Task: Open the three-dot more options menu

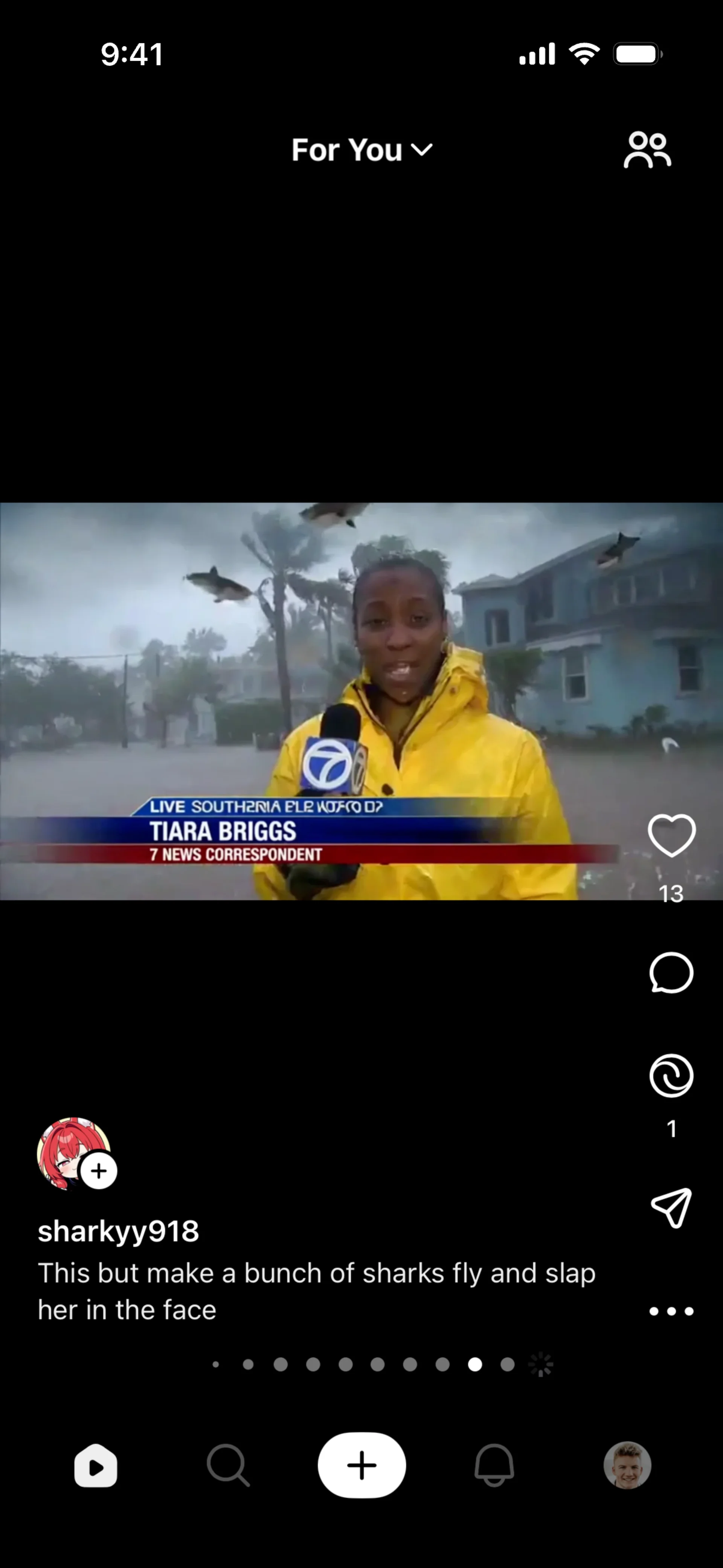Action: click(x=671, y=1311)
